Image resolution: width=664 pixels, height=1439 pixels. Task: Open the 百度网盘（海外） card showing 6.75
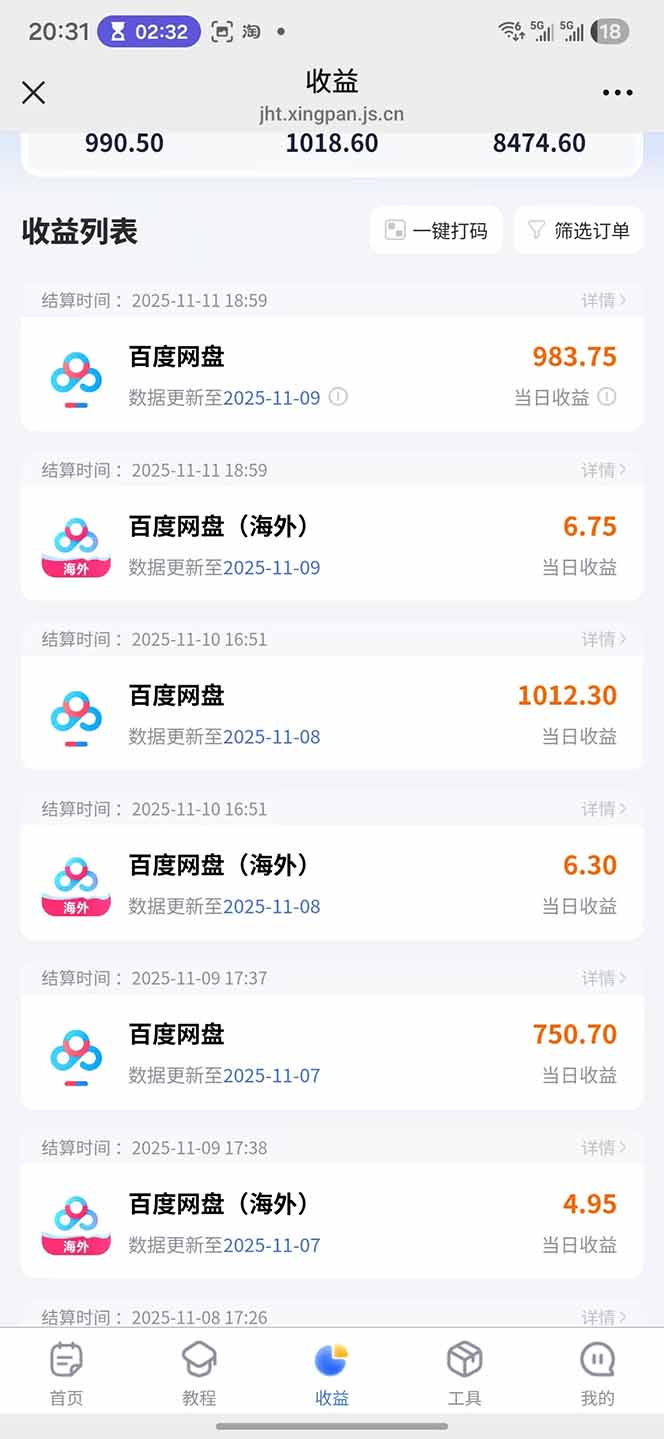332,545
